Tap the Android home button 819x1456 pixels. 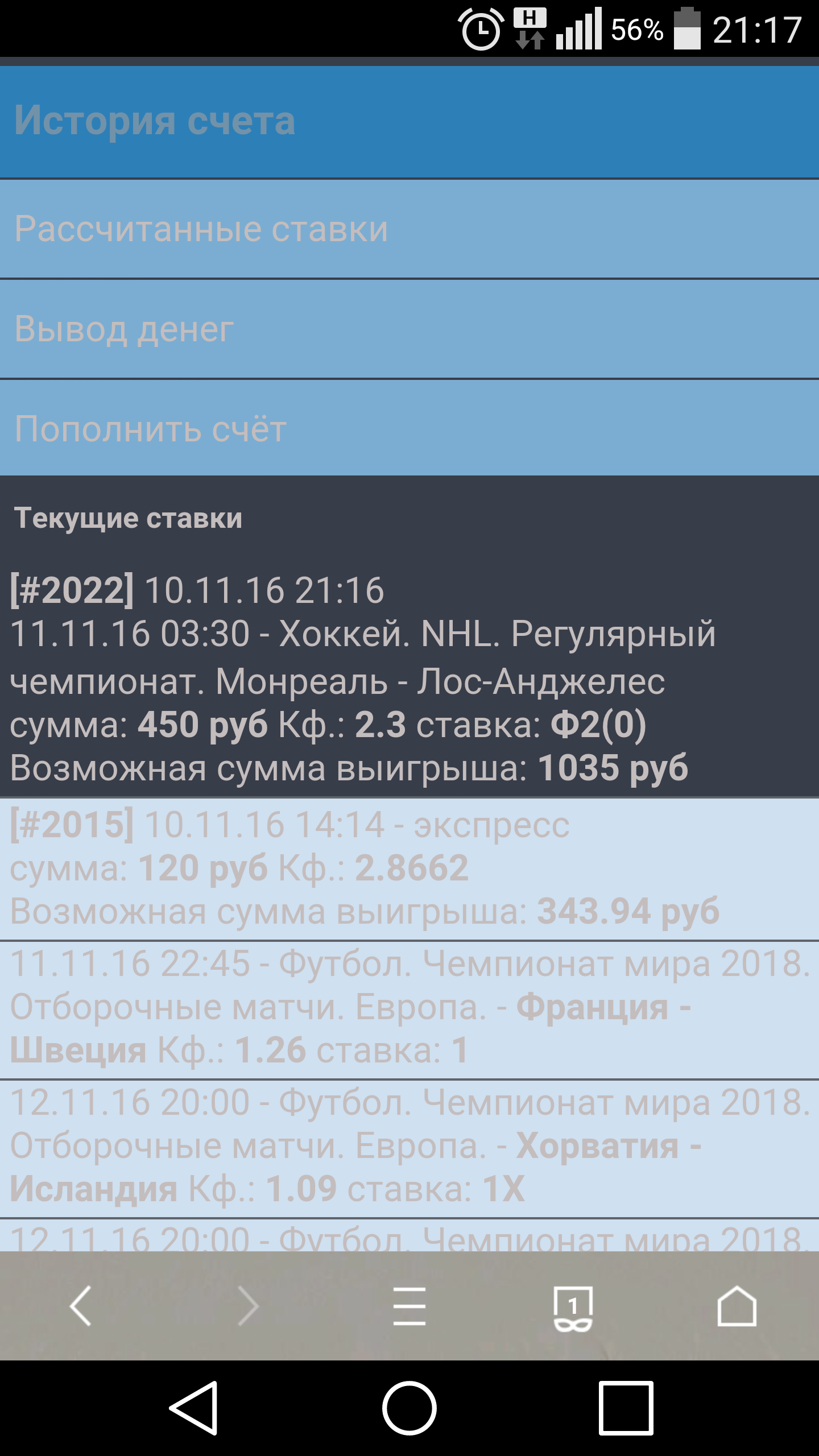pos(409,1408)
